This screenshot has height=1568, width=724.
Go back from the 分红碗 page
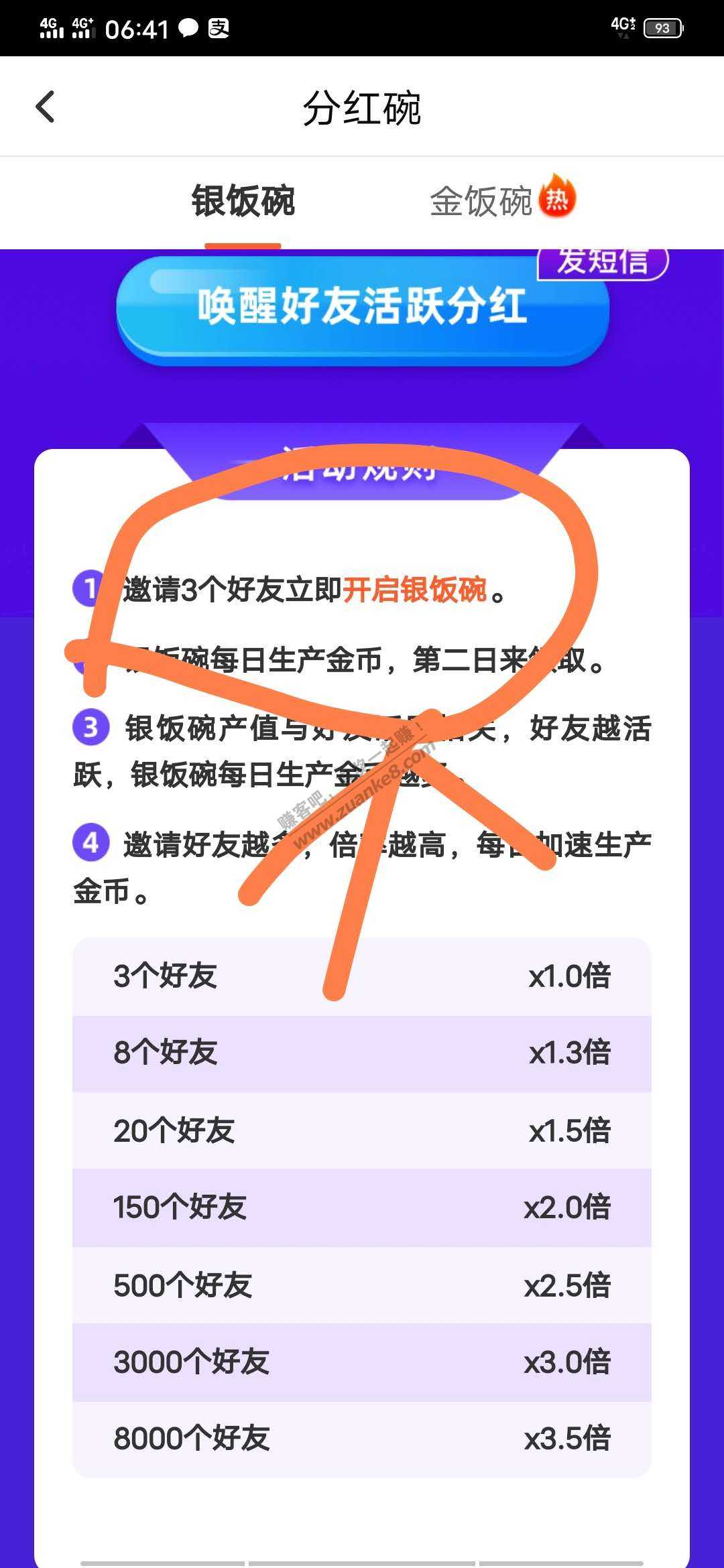(x=45, y=107)
